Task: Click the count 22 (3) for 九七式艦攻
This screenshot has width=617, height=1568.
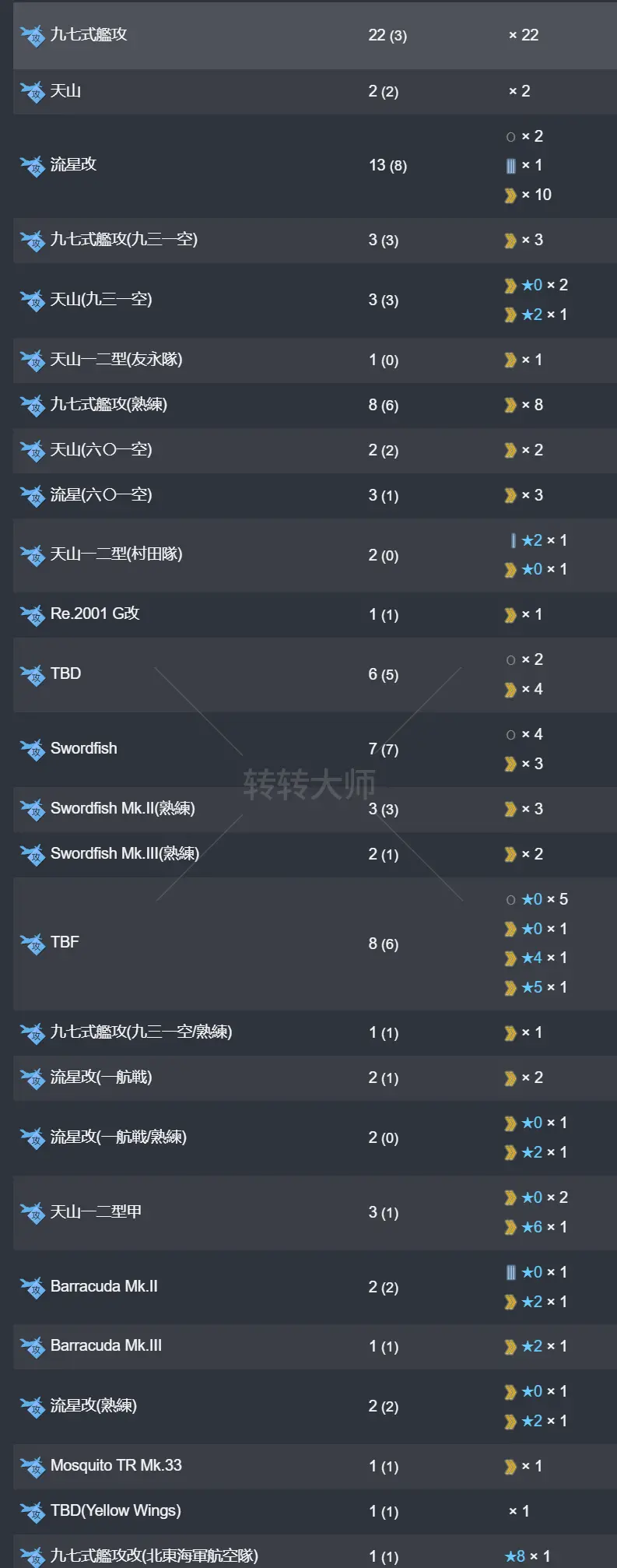Action: 389,35
